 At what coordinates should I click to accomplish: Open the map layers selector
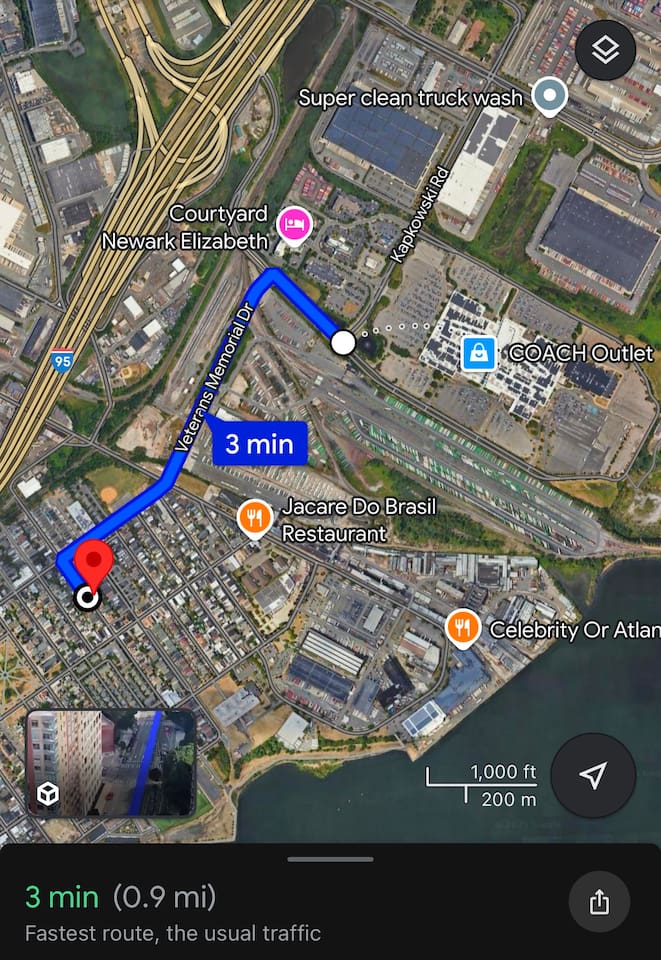point(605,50)
